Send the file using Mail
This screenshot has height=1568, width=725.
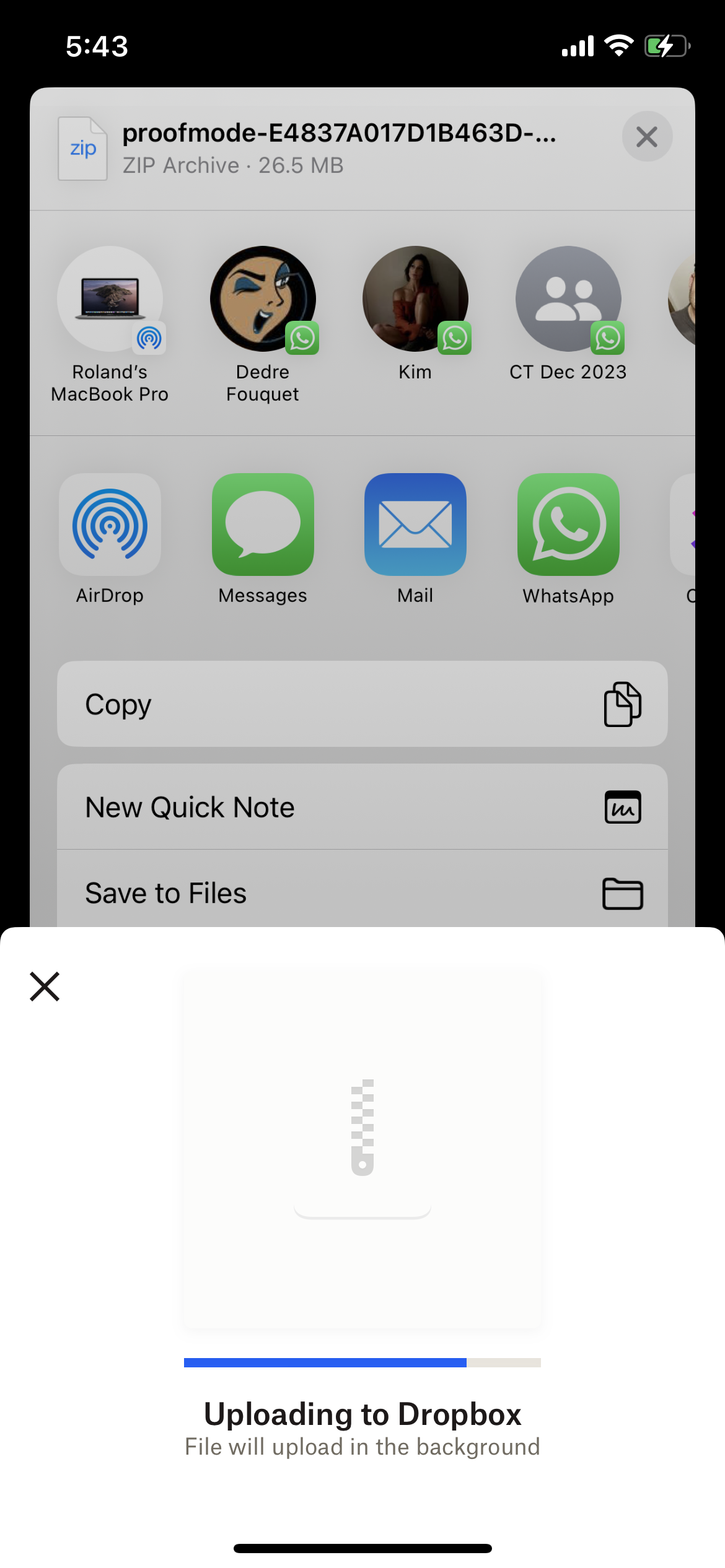click(x=415, y=539)
